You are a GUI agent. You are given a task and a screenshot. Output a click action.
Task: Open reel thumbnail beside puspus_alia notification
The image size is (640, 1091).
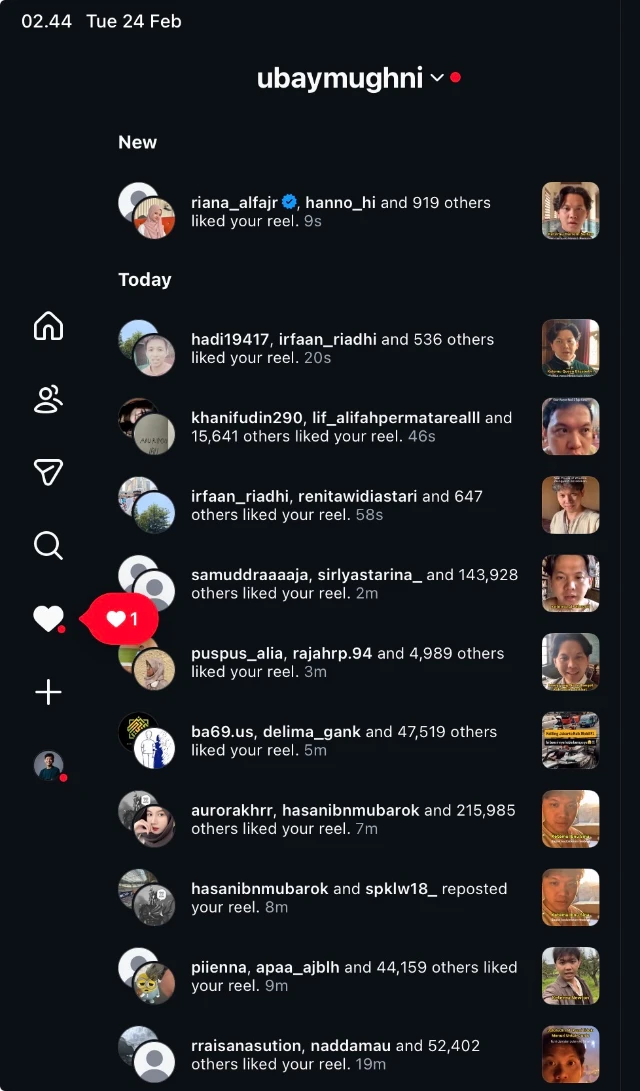pos(570,662)
